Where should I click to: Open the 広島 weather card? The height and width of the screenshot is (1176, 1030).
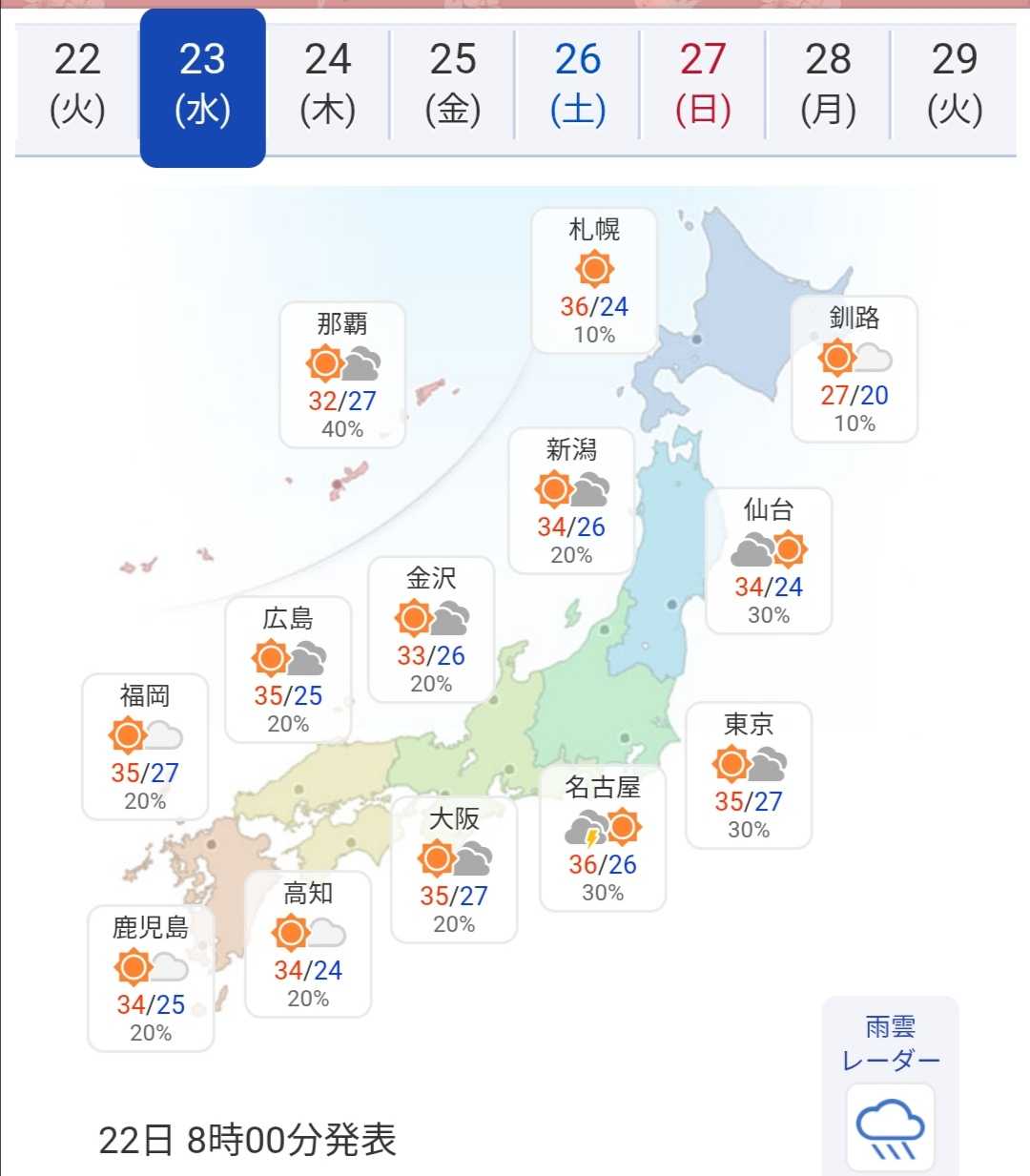(x=288, y=670)
